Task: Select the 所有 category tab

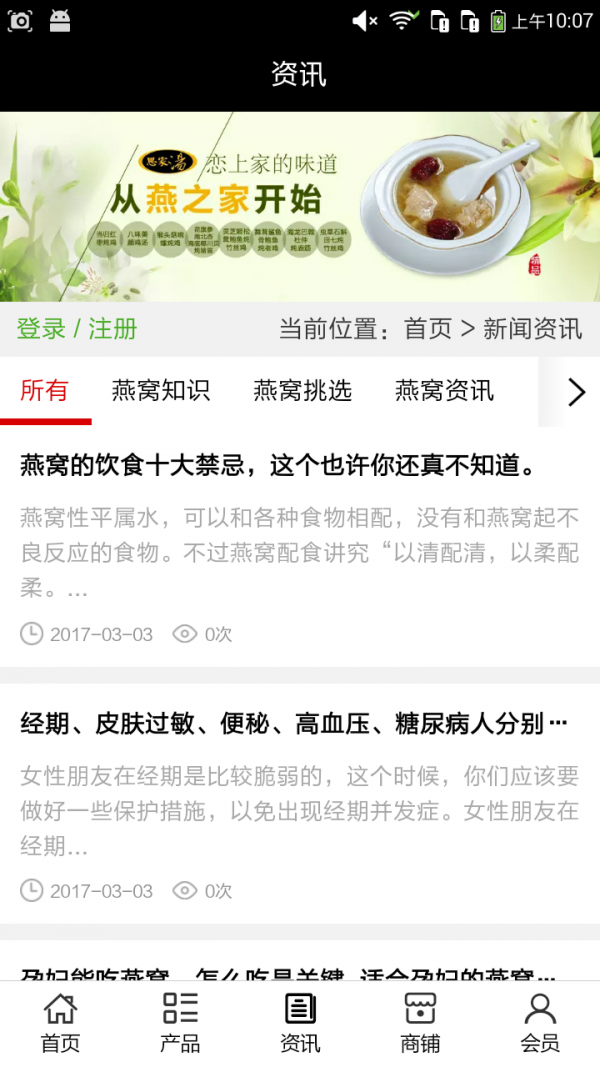Action: [45, 391]
